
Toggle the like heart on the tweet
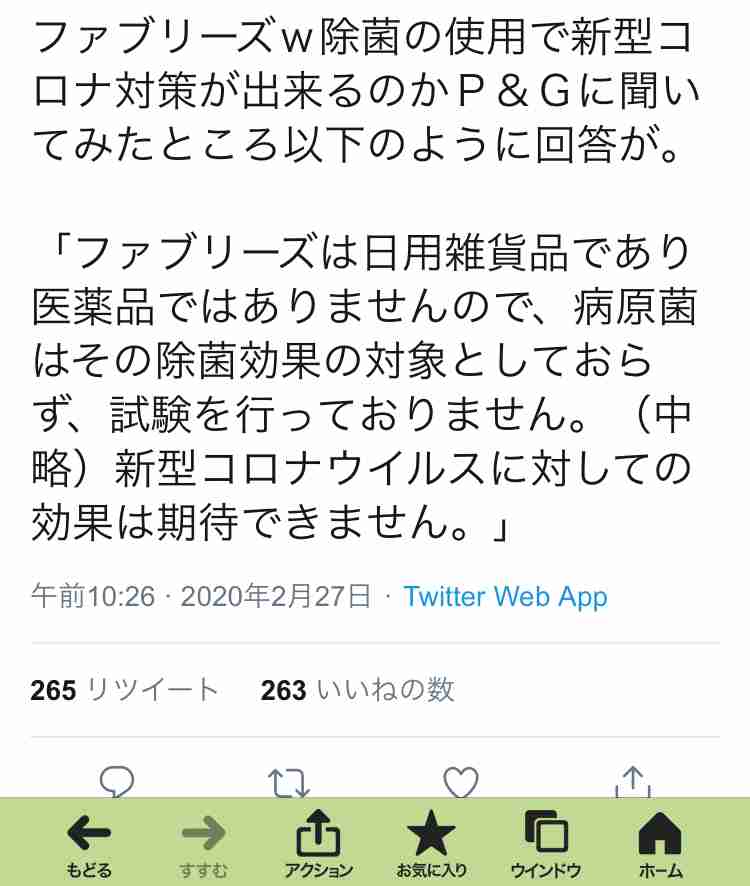click(x=460, y=781)
